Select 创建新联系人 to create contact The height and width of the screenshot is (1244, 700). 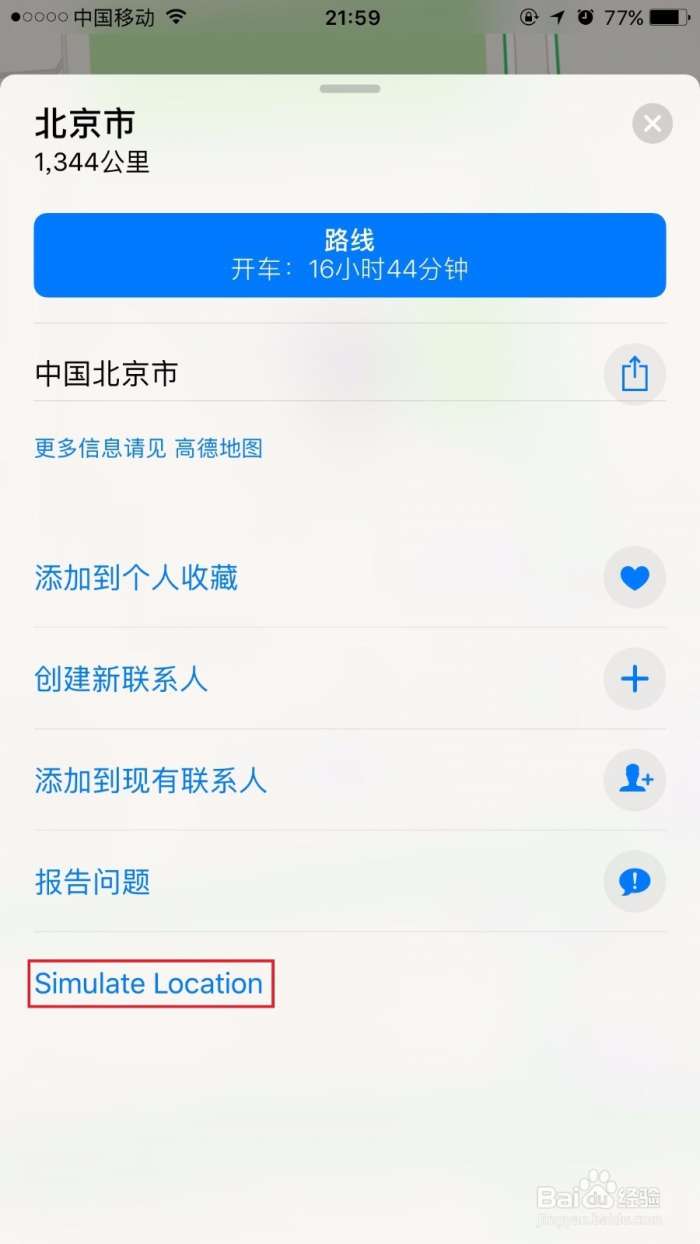122,680
